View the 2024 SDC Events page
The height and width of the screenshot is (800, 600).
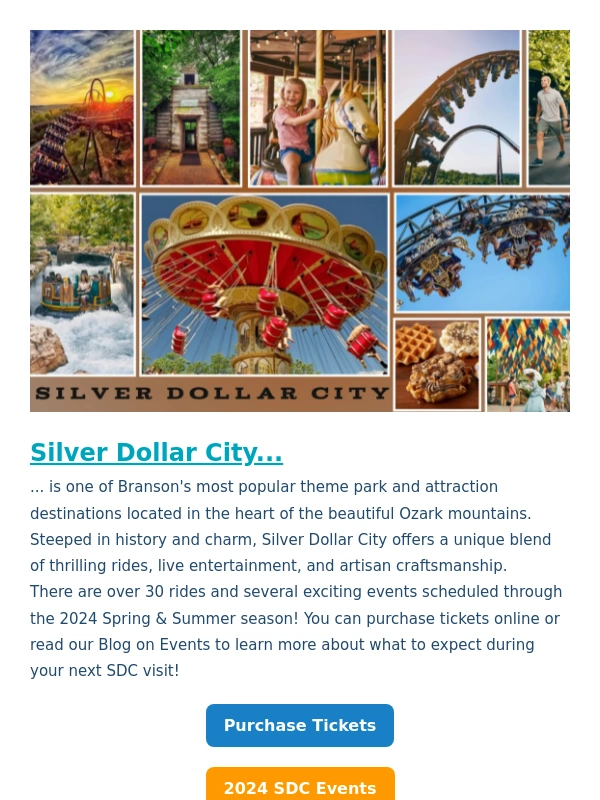[x=300, y=786]
